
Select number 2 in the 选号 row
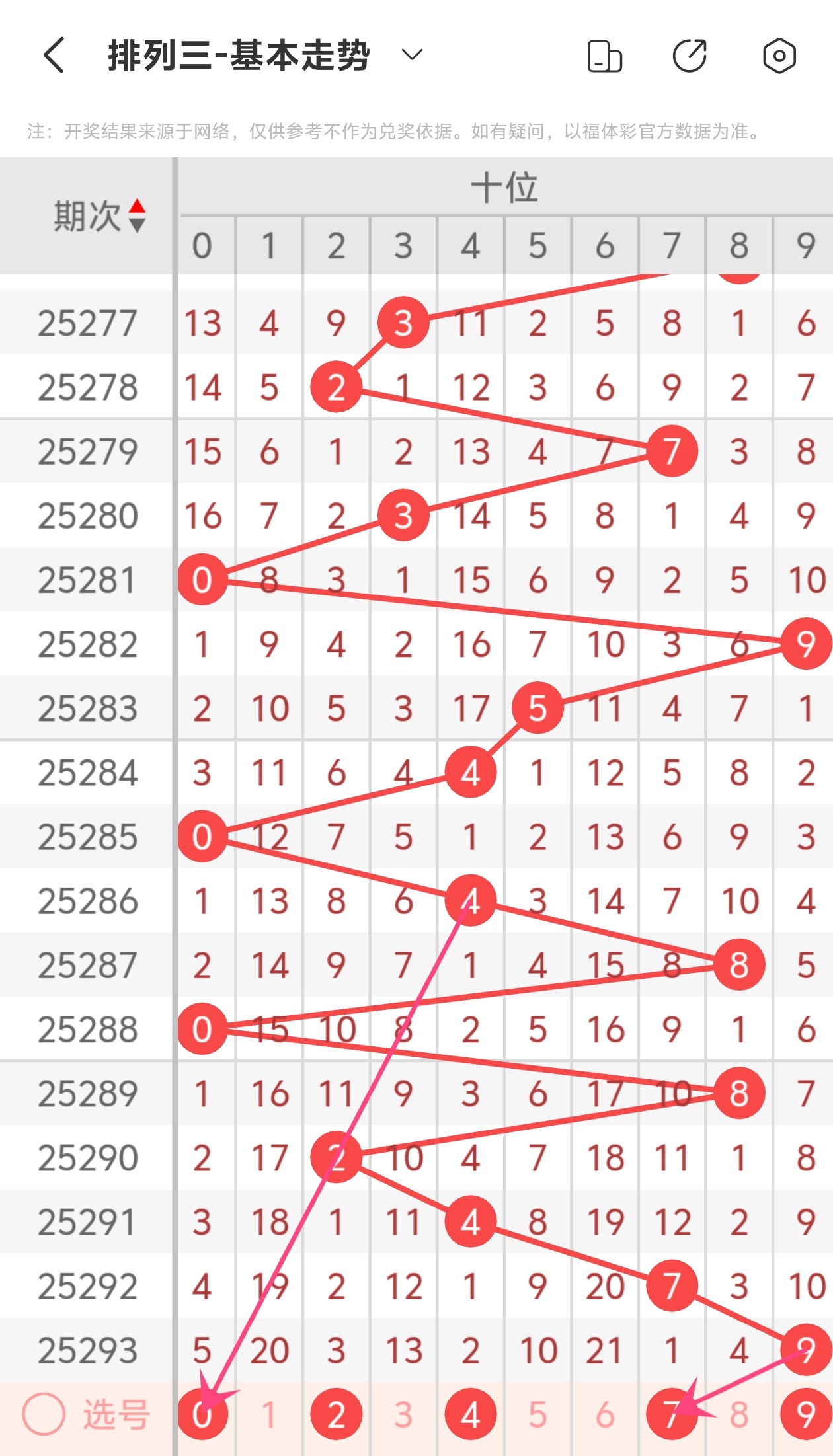tap(337, 1414)
